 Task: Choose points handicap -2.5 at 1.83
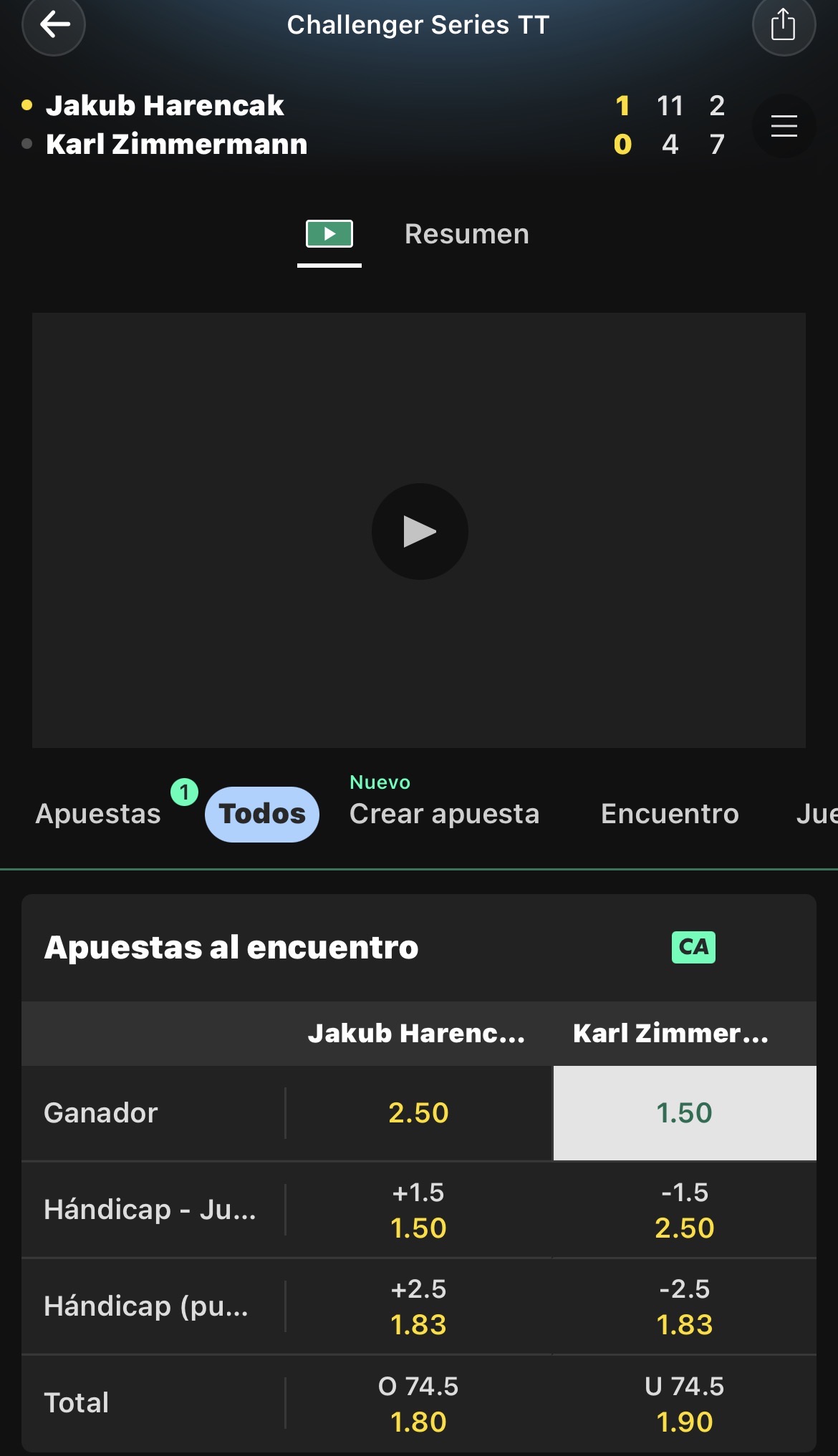click(685, 1306)
